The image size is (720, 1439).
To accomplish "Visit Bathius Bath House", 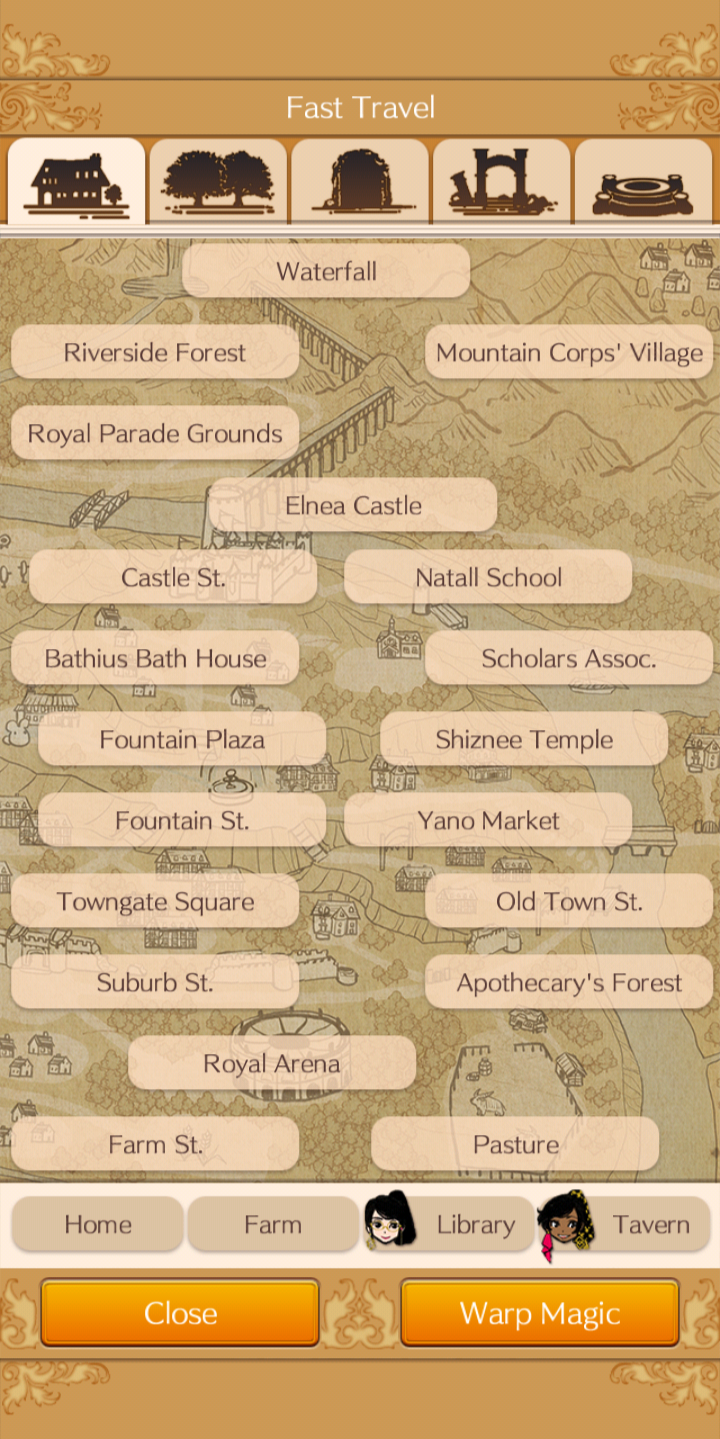I will pyautogui.click(x=155, y=658).
